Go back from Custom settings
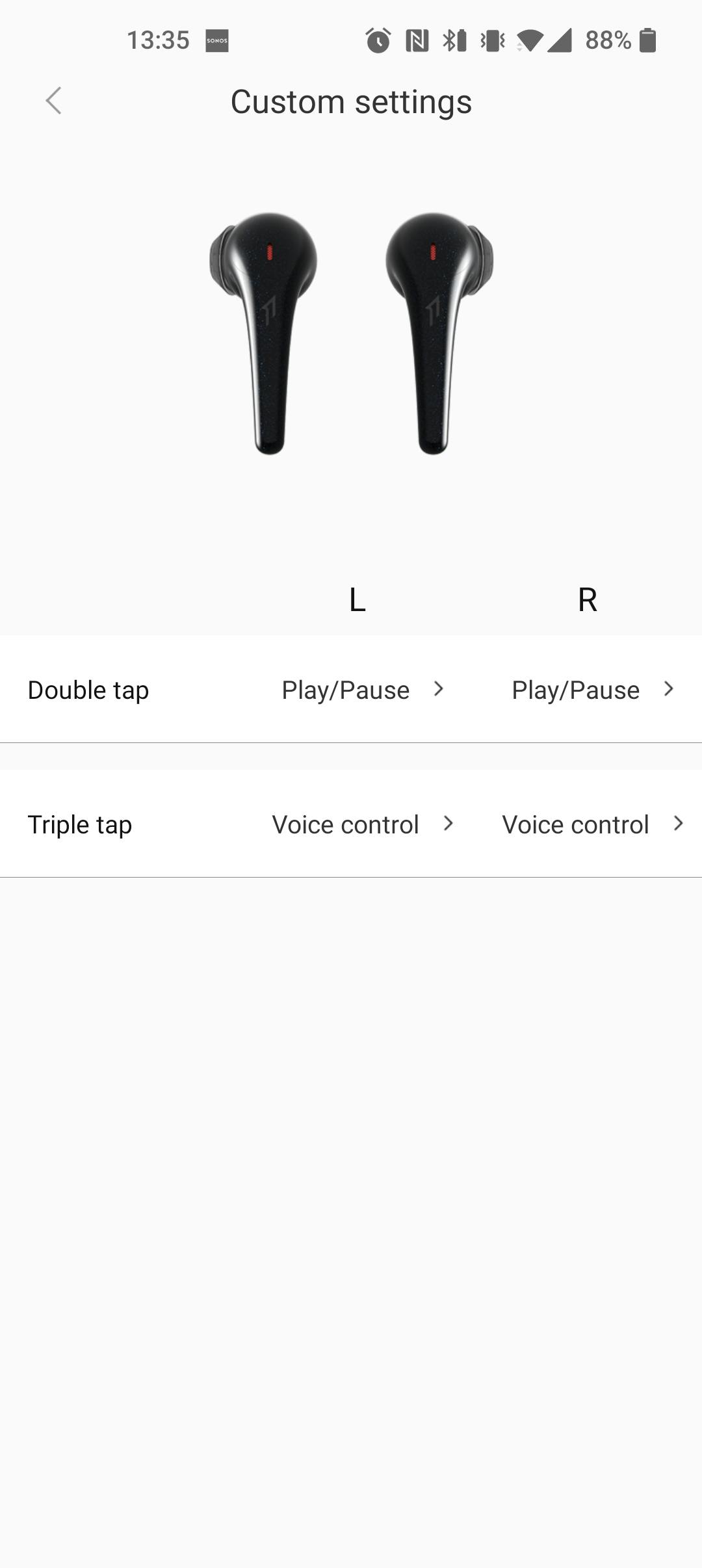 (54, 101)
